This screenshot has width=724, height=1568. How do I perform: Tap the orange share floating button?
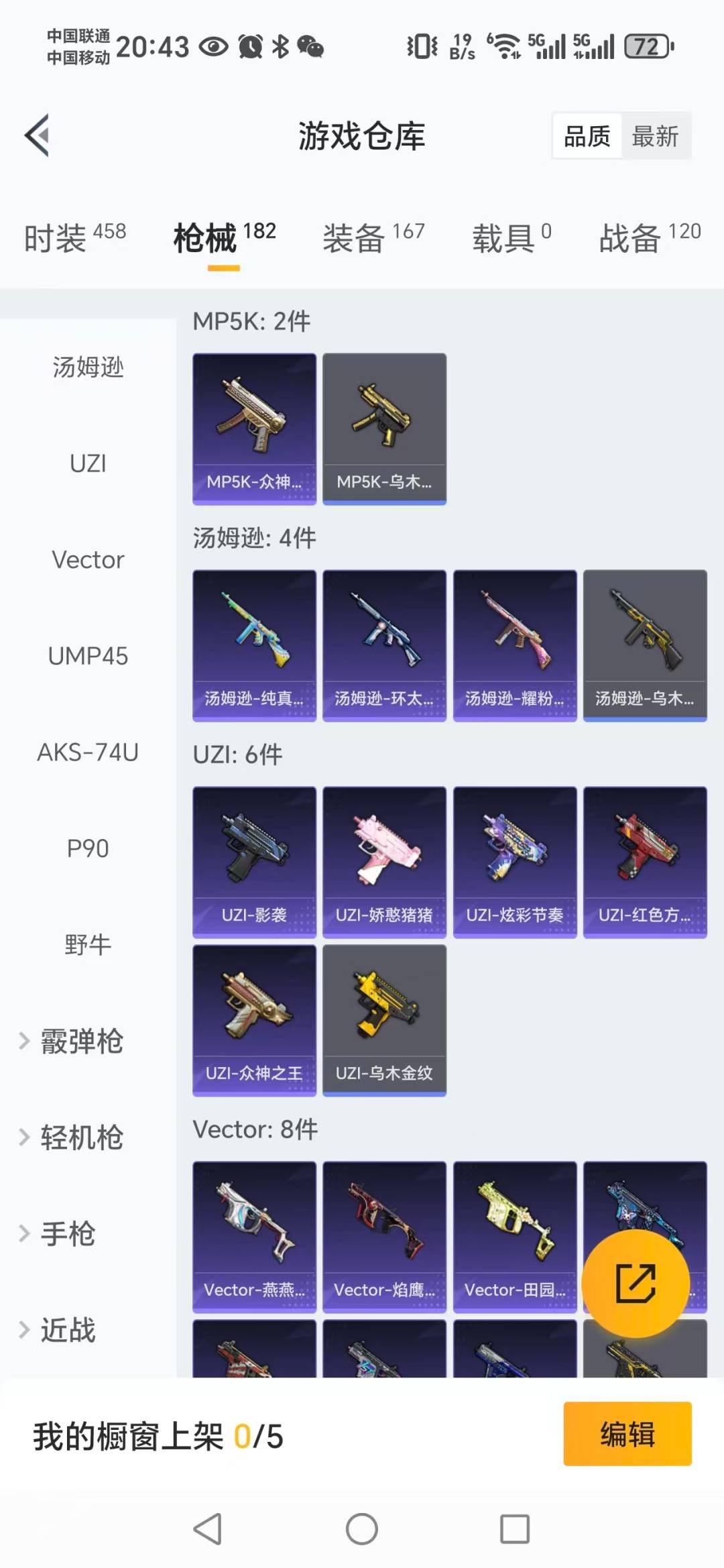(x=635, y=1283)
